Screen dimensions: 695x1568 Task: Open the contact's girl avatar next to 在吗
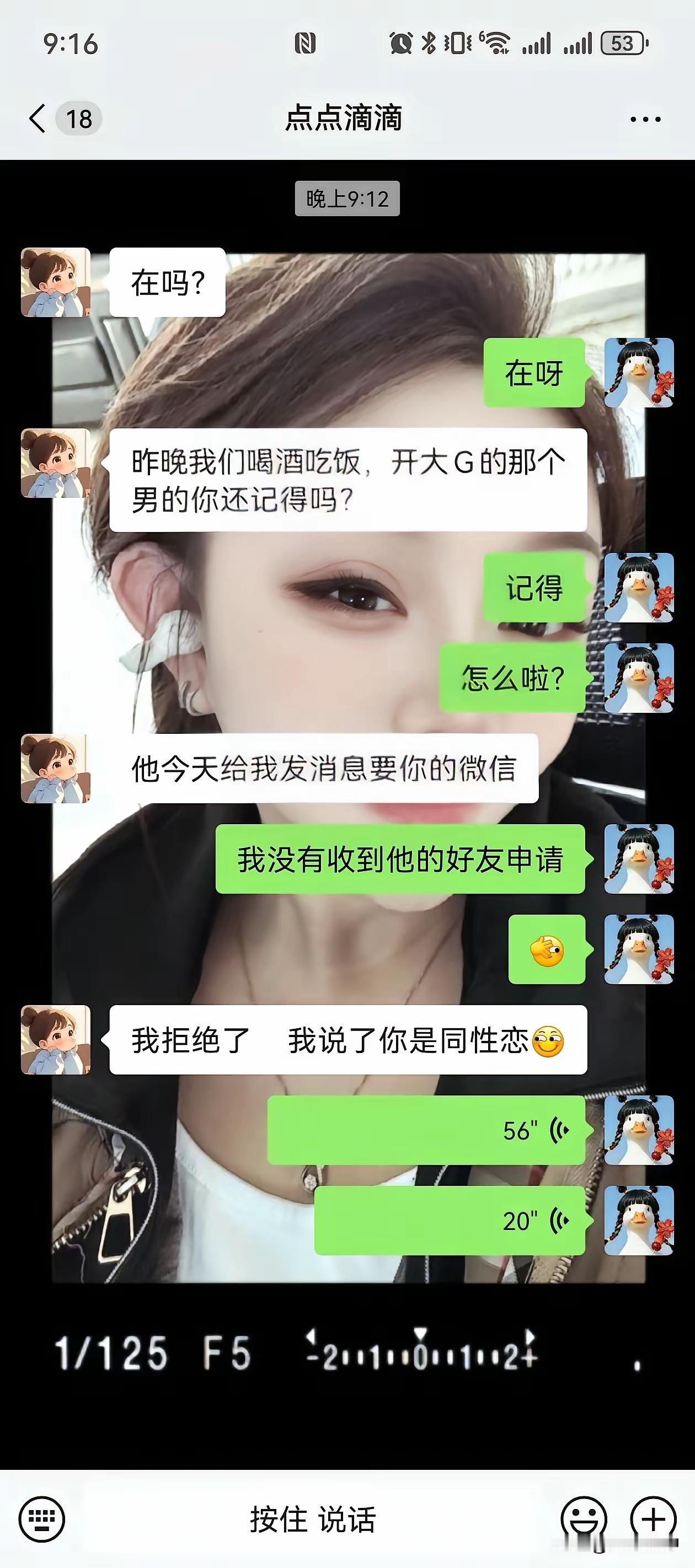pos(56,283)
